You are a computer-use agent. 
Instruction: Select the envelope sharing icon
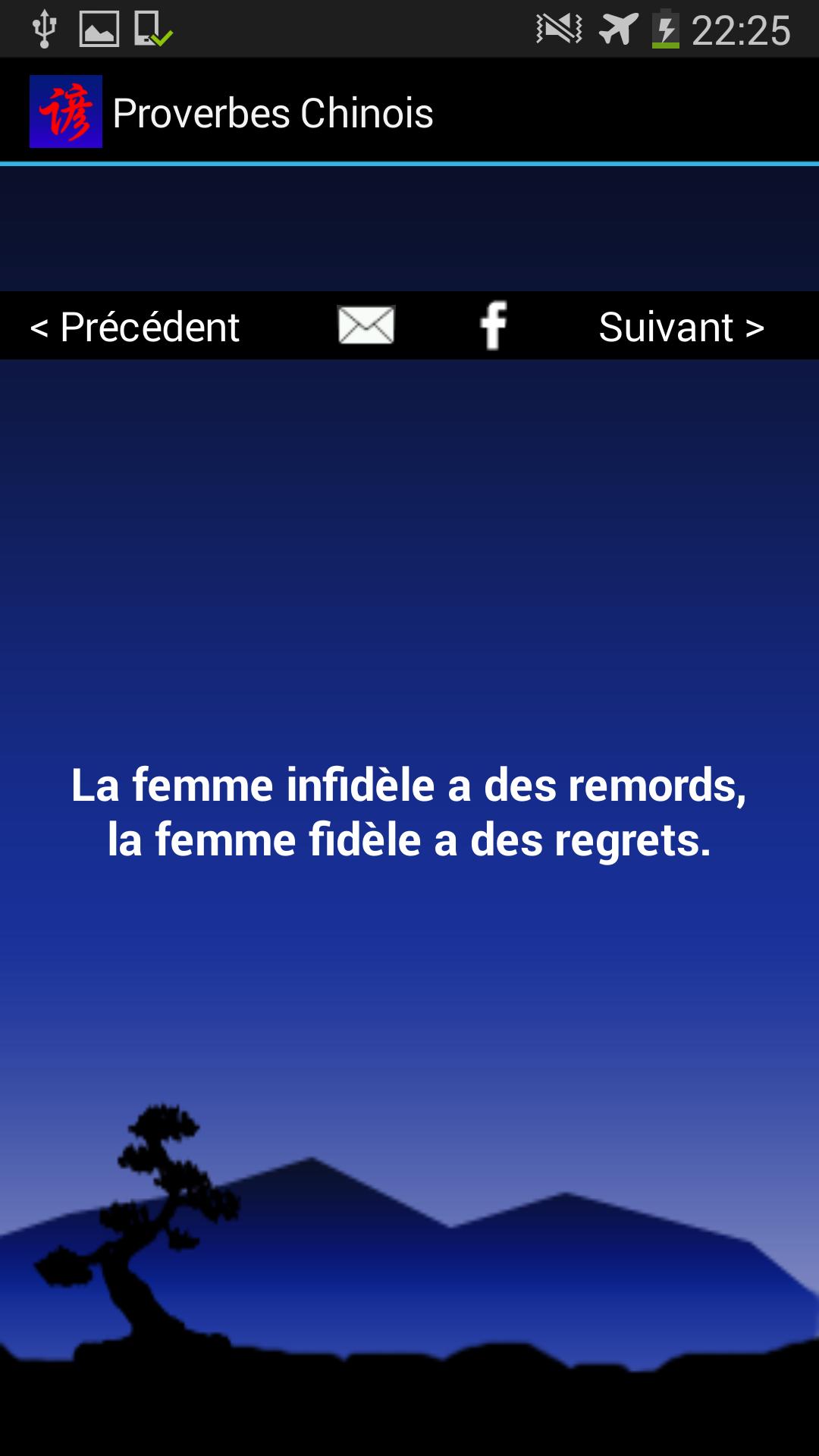(367, 325)
